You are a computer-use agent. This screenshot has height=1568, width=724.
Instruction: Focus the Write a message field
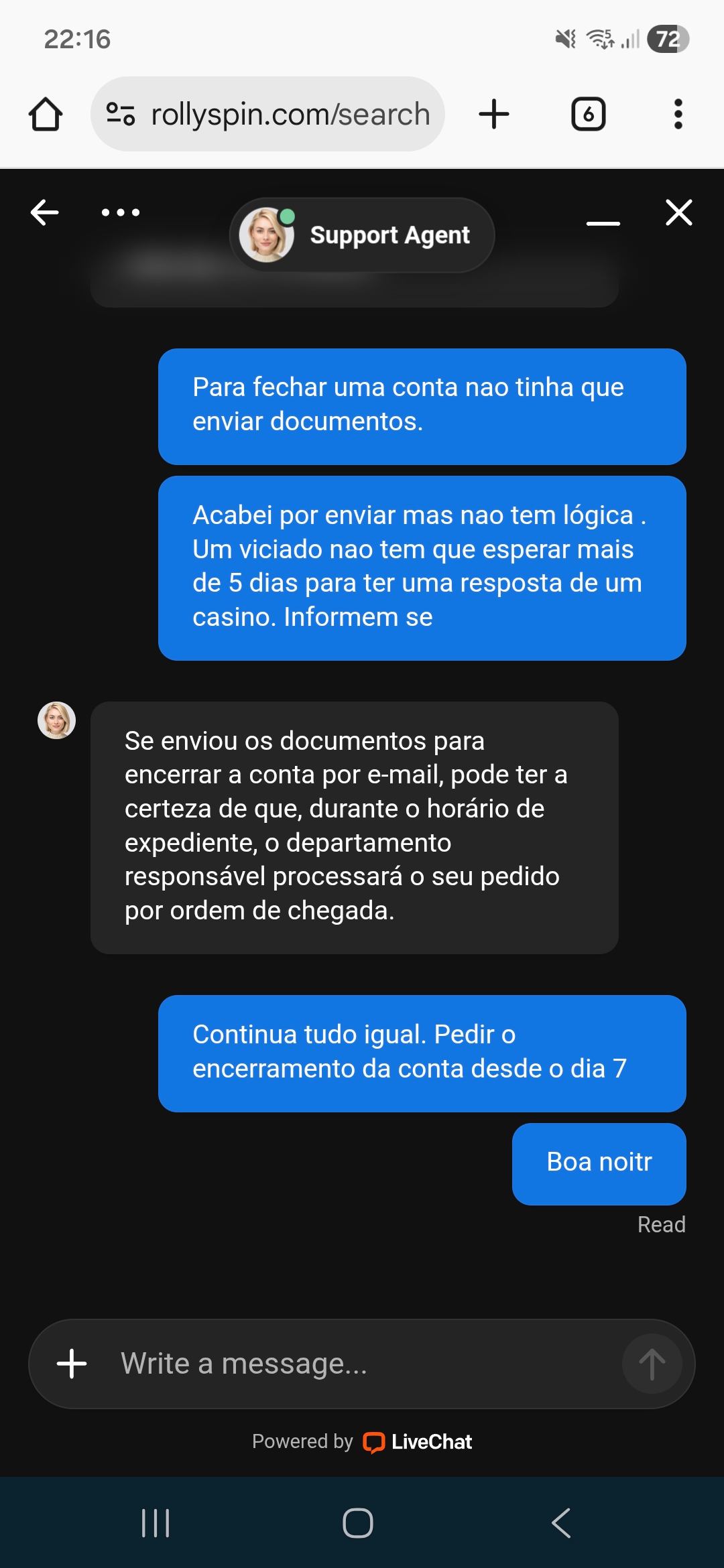point(362,1364)
